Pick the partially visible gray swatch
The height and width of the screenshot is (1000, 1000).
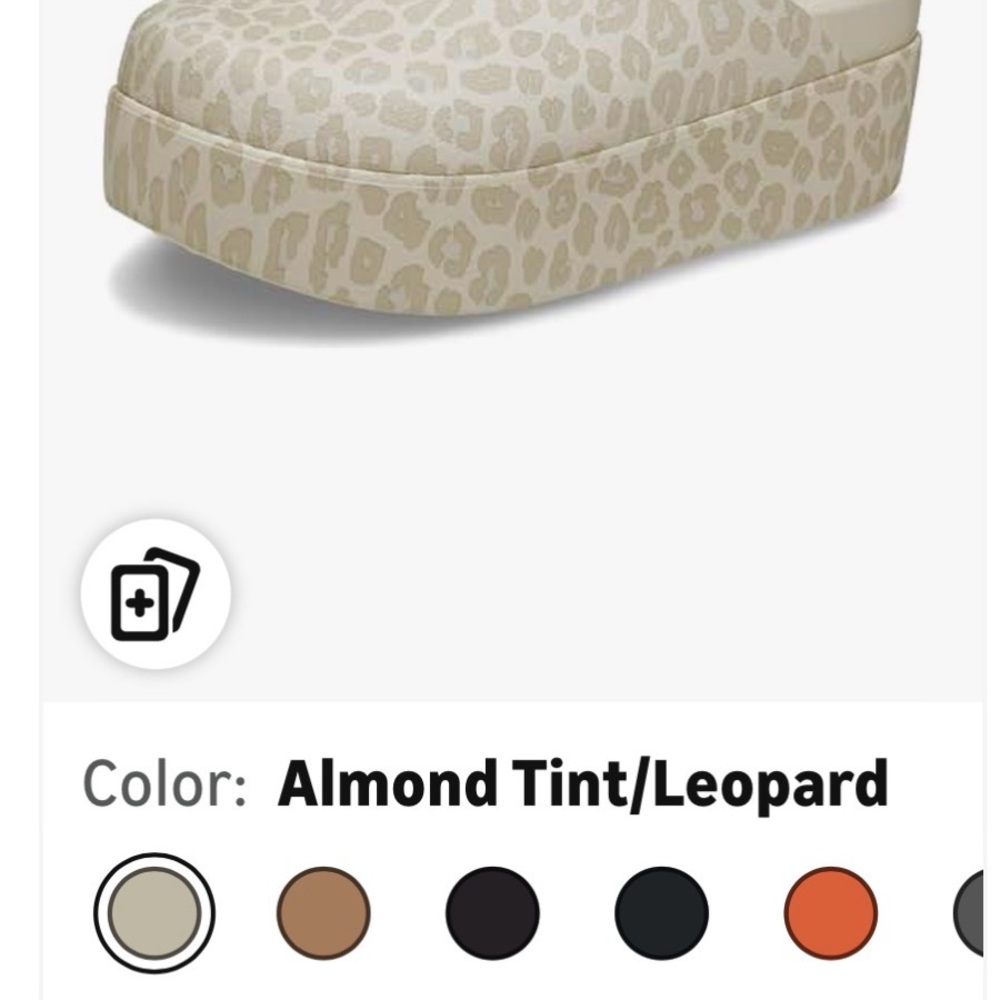pos(972,913)
